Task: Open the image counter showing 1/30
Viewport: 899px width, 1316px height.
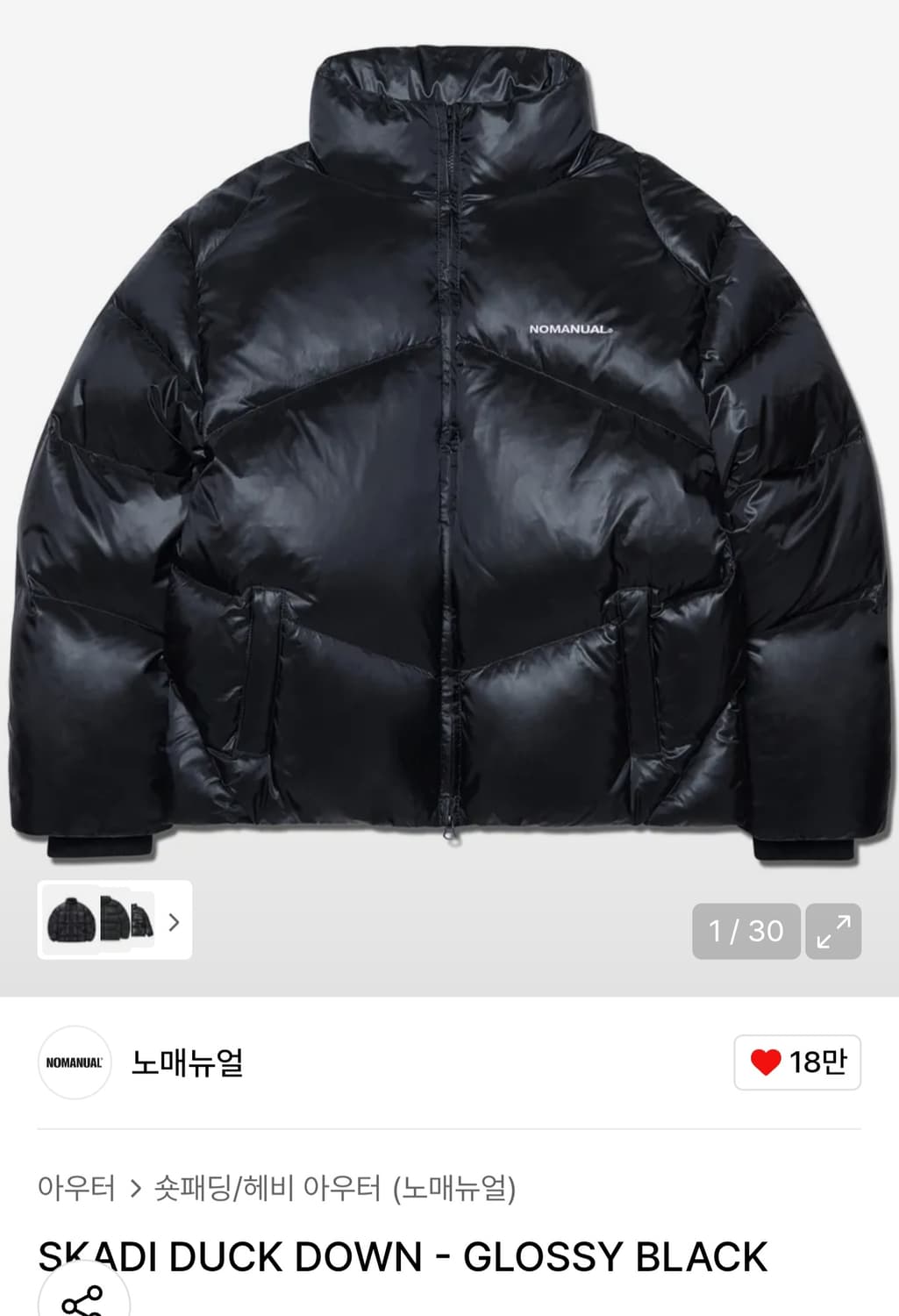Action: (x=746, y=931)
